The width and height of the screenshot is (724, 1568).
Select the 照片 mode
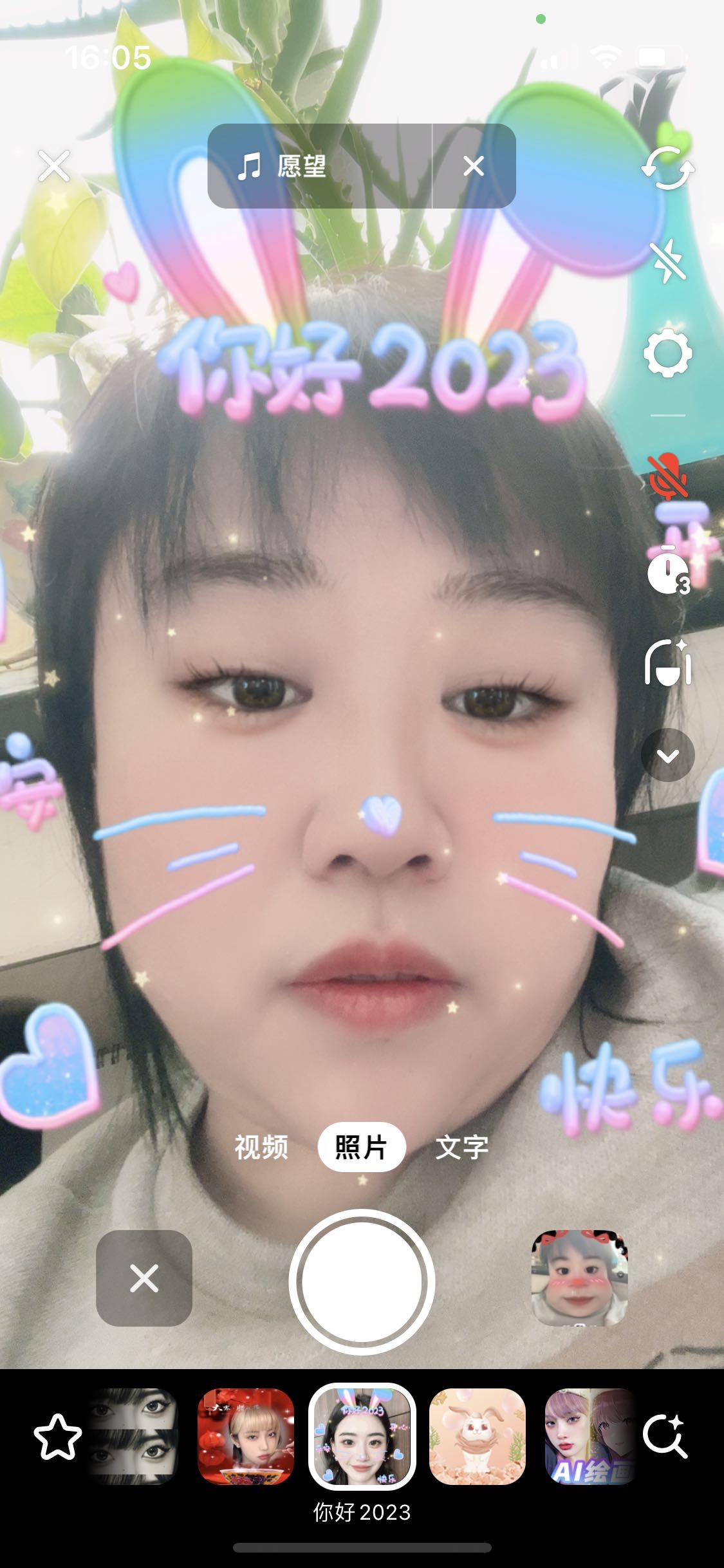361,1146
